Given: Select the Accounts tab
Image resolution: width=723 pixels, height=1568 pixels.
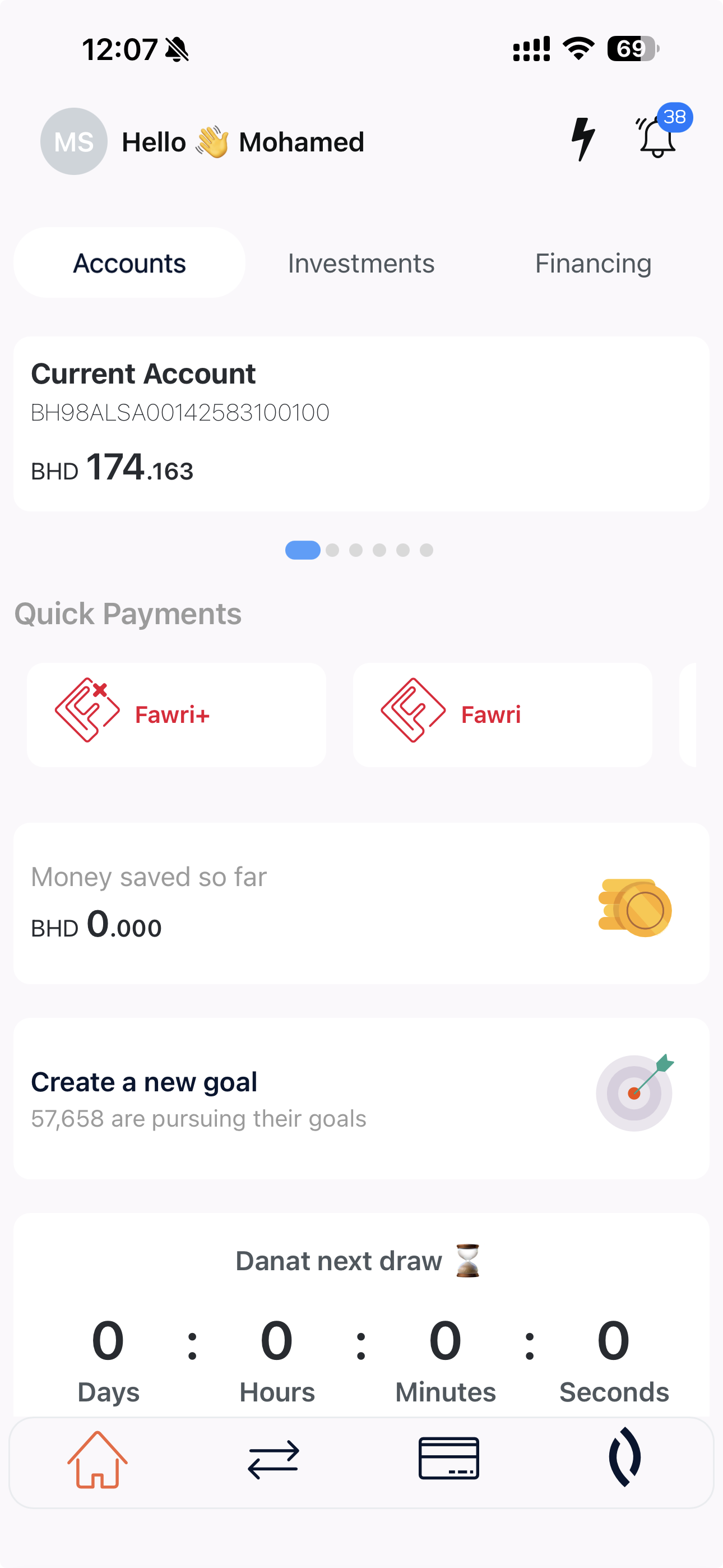Looking at the screenshot, I should tap(128, 262).
